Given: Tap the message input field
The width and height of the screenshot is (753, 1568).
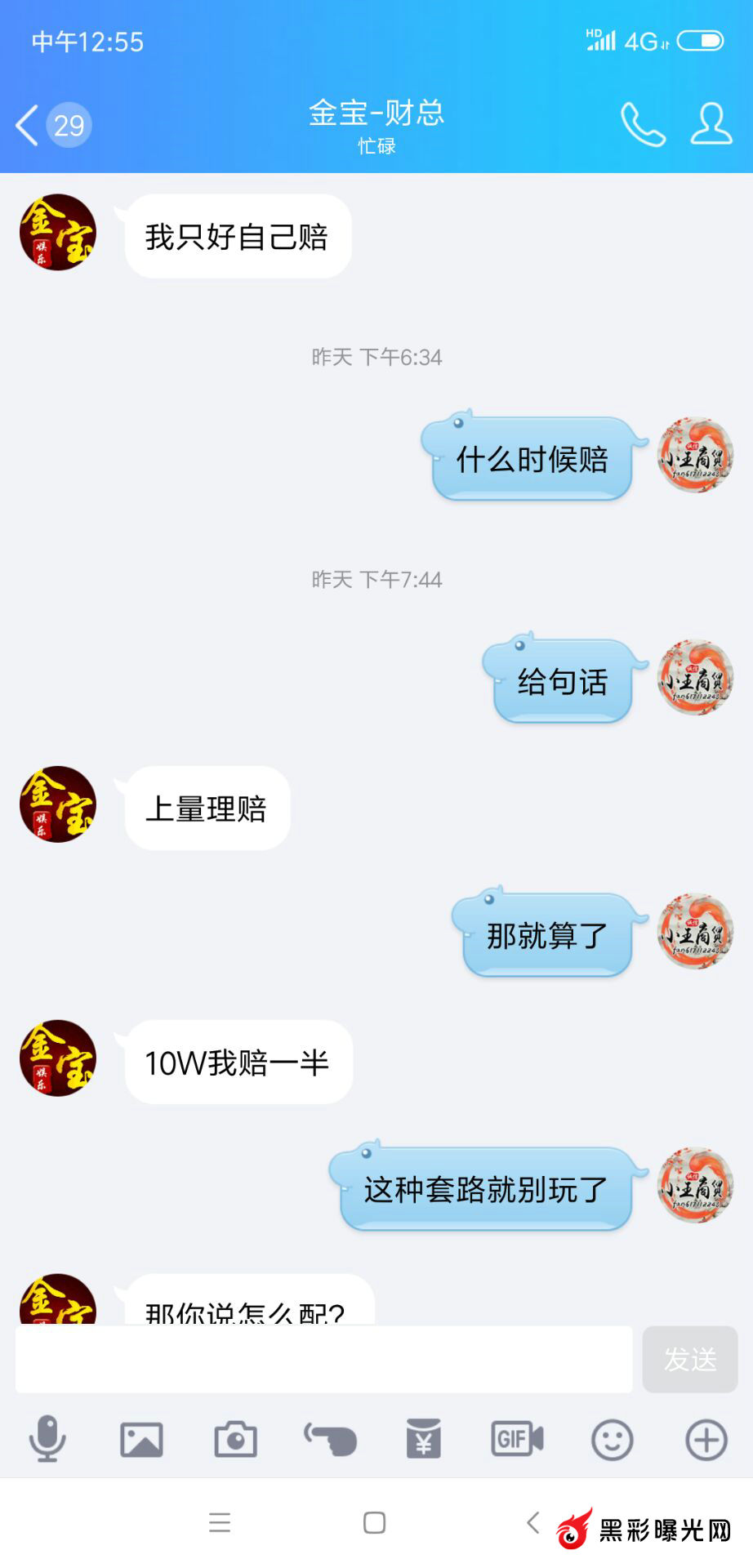Looking at the screenshot, I should 323,1359.
